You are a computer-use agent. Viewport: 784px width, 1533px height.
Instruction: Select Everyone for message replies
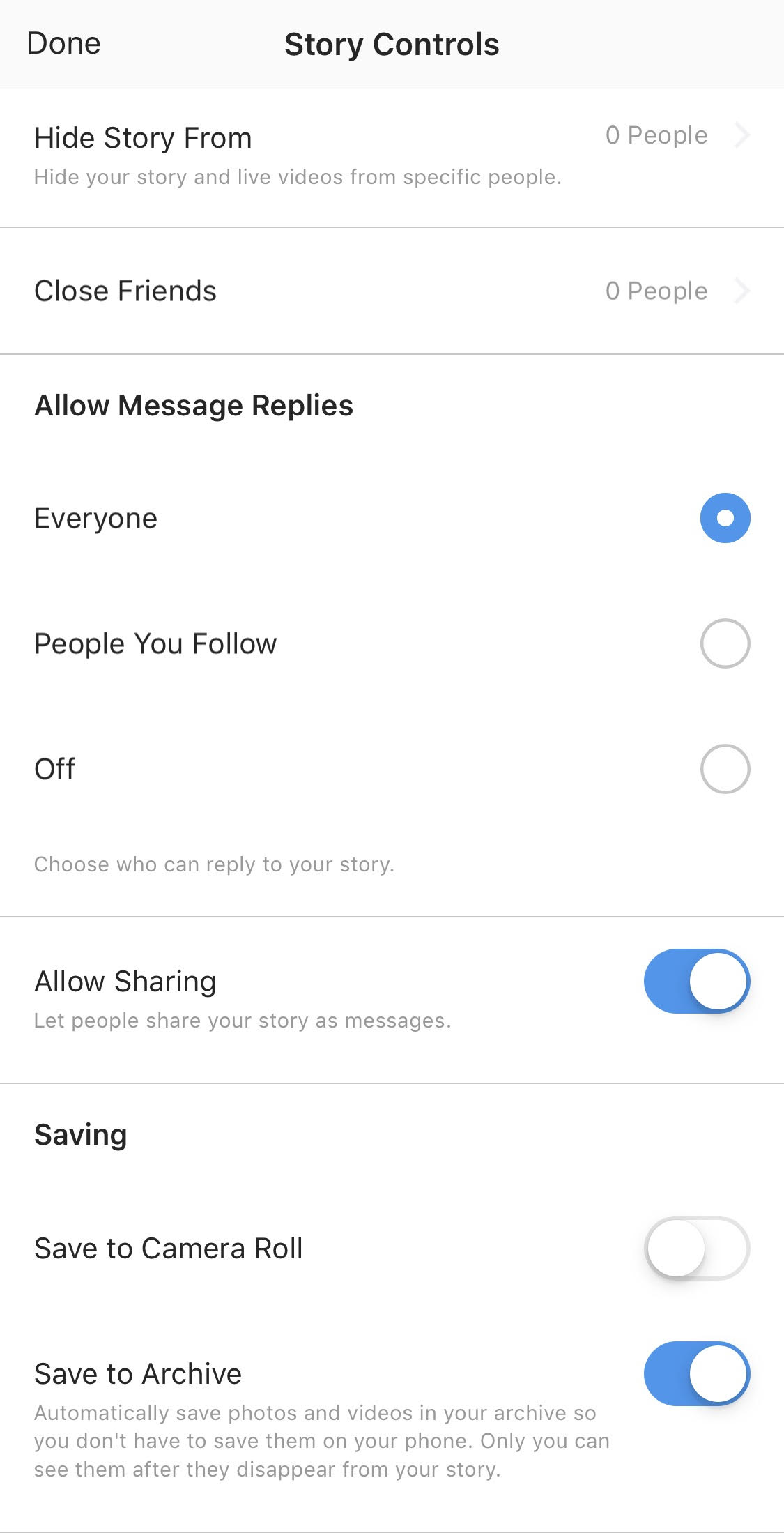point(725,518)
